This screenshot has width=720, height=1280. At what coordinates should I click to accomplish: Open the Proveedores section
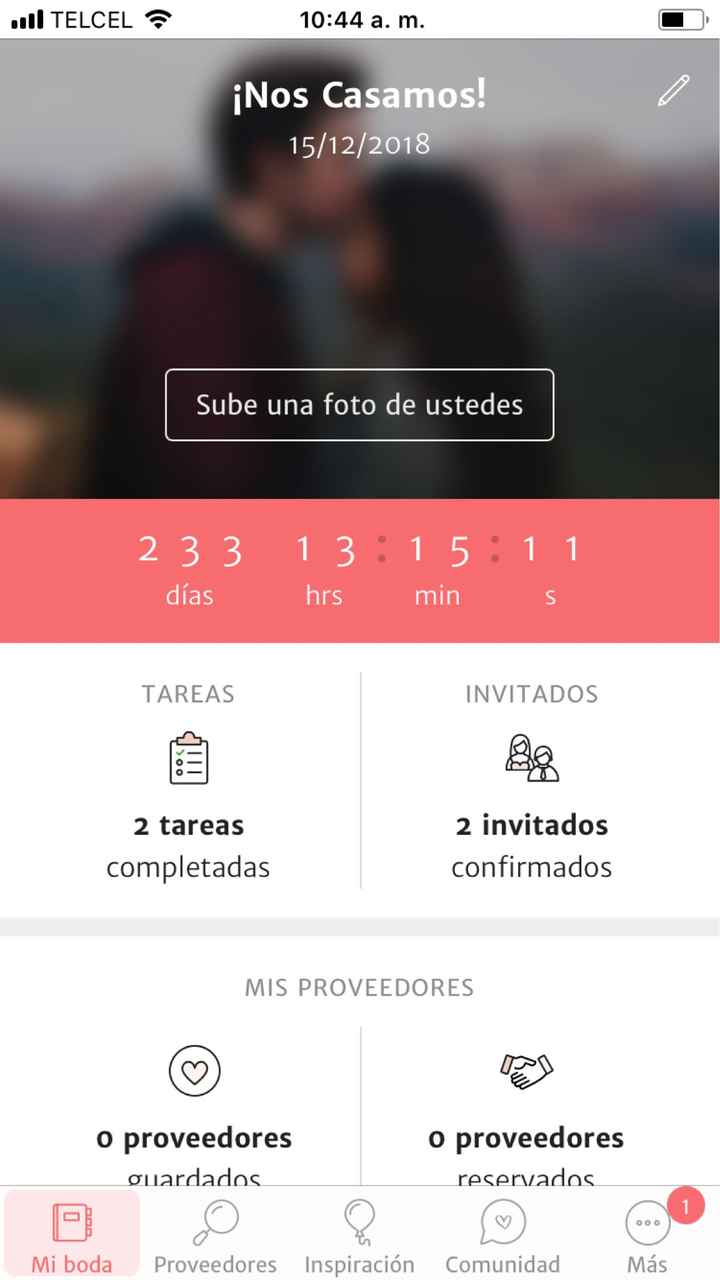(215, 1235)
